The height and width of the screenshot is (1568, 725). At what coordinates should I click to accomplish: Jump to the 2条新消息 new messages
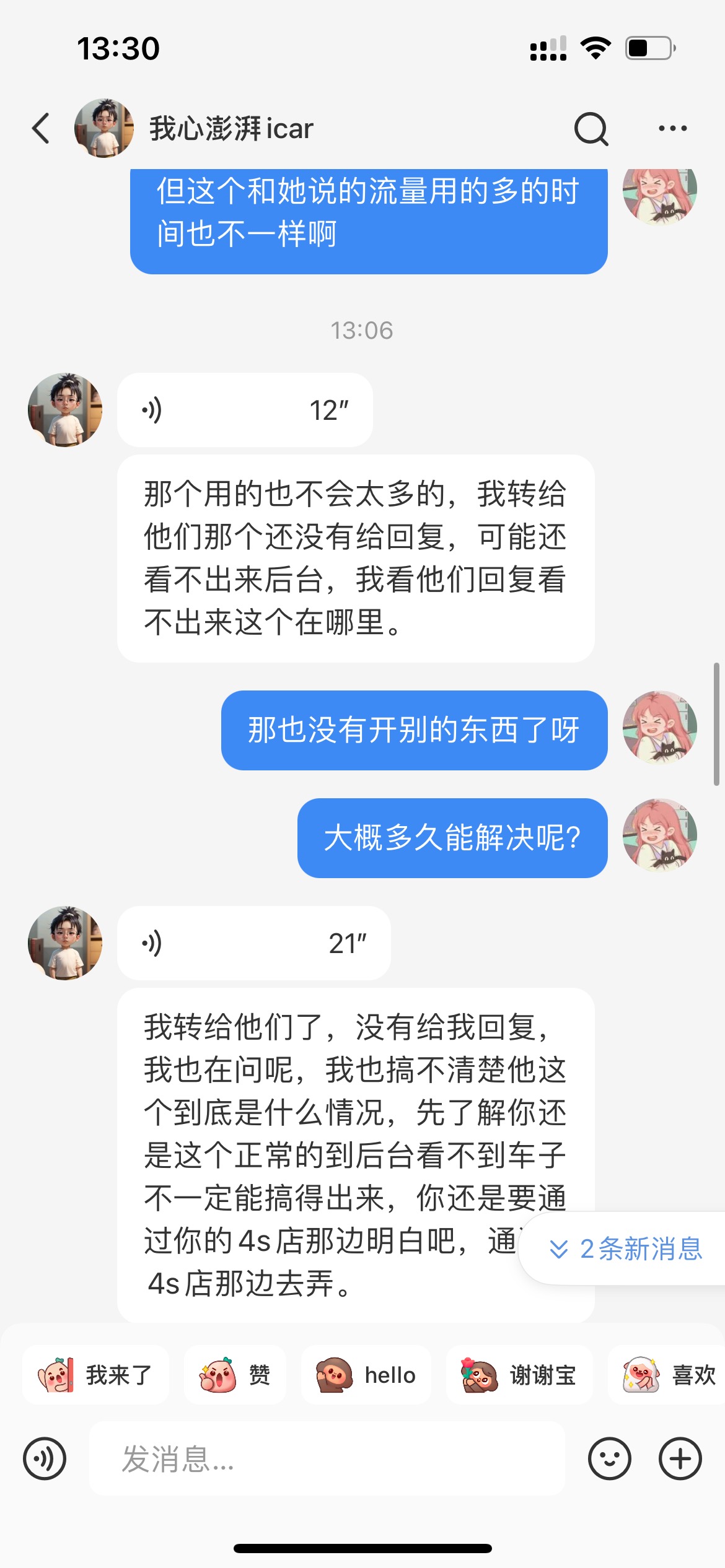tap(626, 1248)
